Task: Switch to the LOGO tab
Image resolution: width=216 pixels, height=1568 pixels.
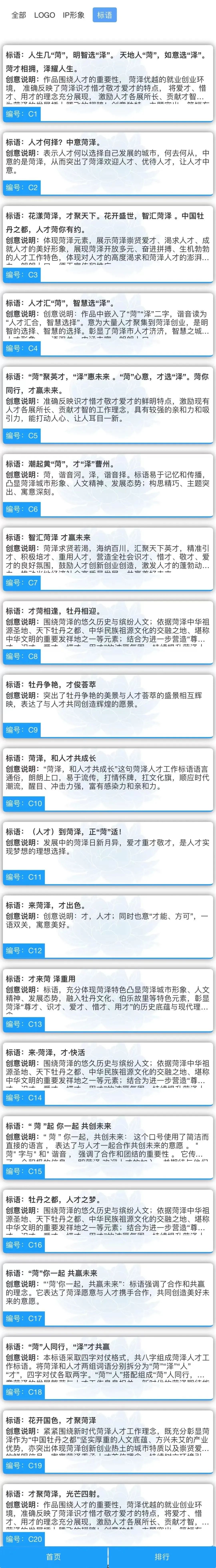Action: [x=44, y=15]
